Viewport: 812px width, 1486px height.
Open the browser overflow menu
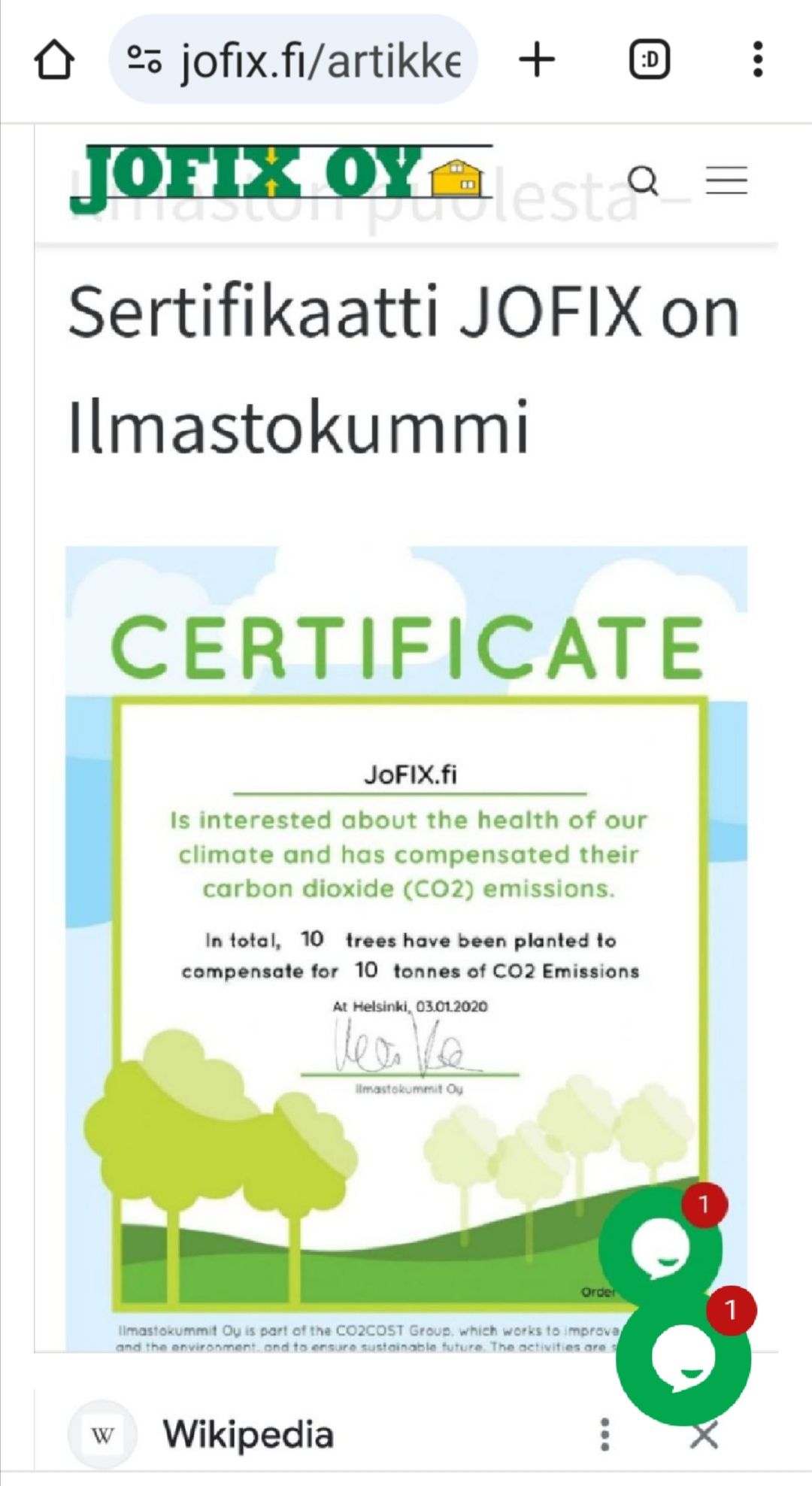[x=757, y=60]
